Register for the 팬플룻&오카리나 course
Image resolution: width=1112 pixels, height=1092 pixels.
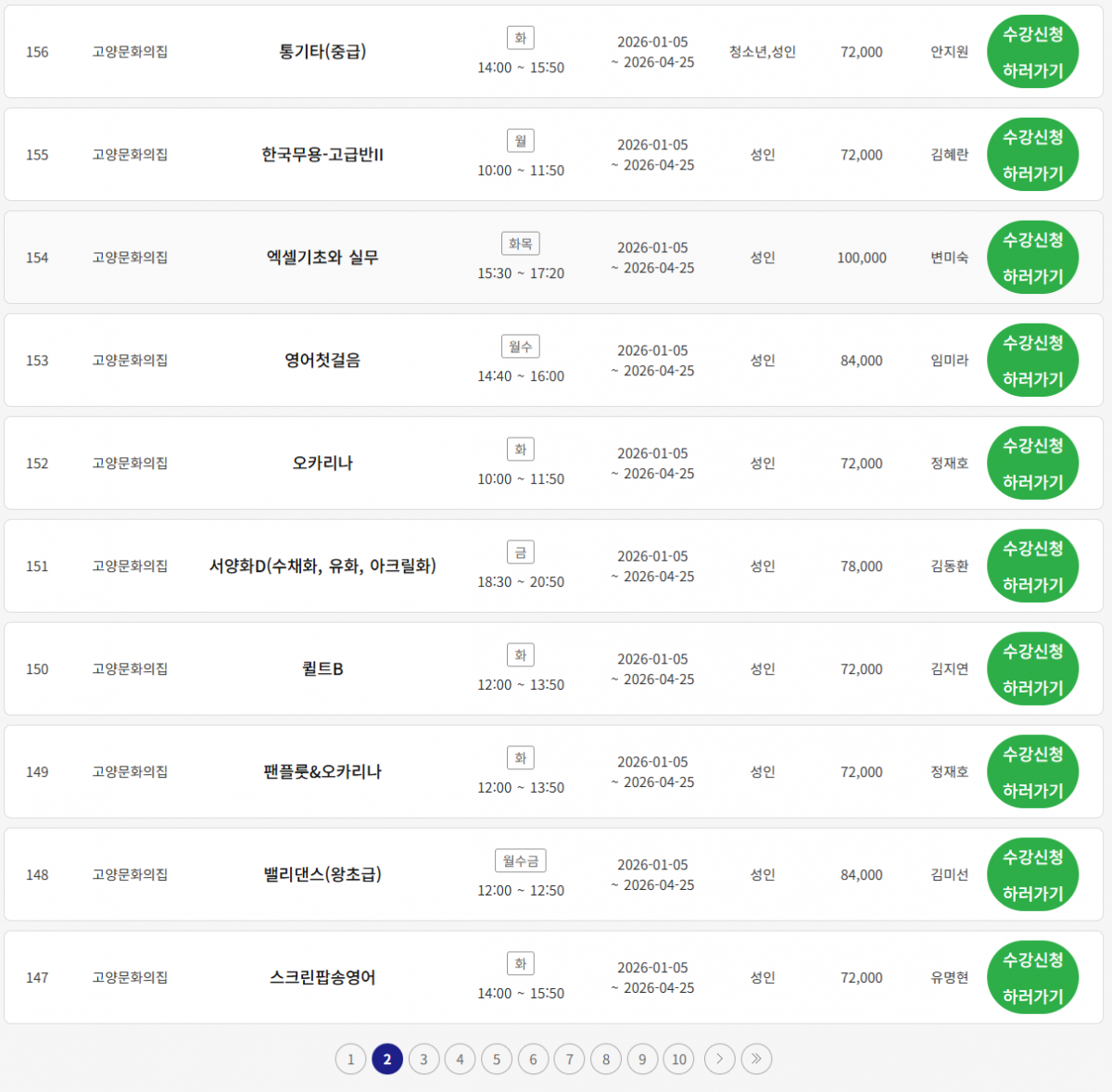(1032, 772)
